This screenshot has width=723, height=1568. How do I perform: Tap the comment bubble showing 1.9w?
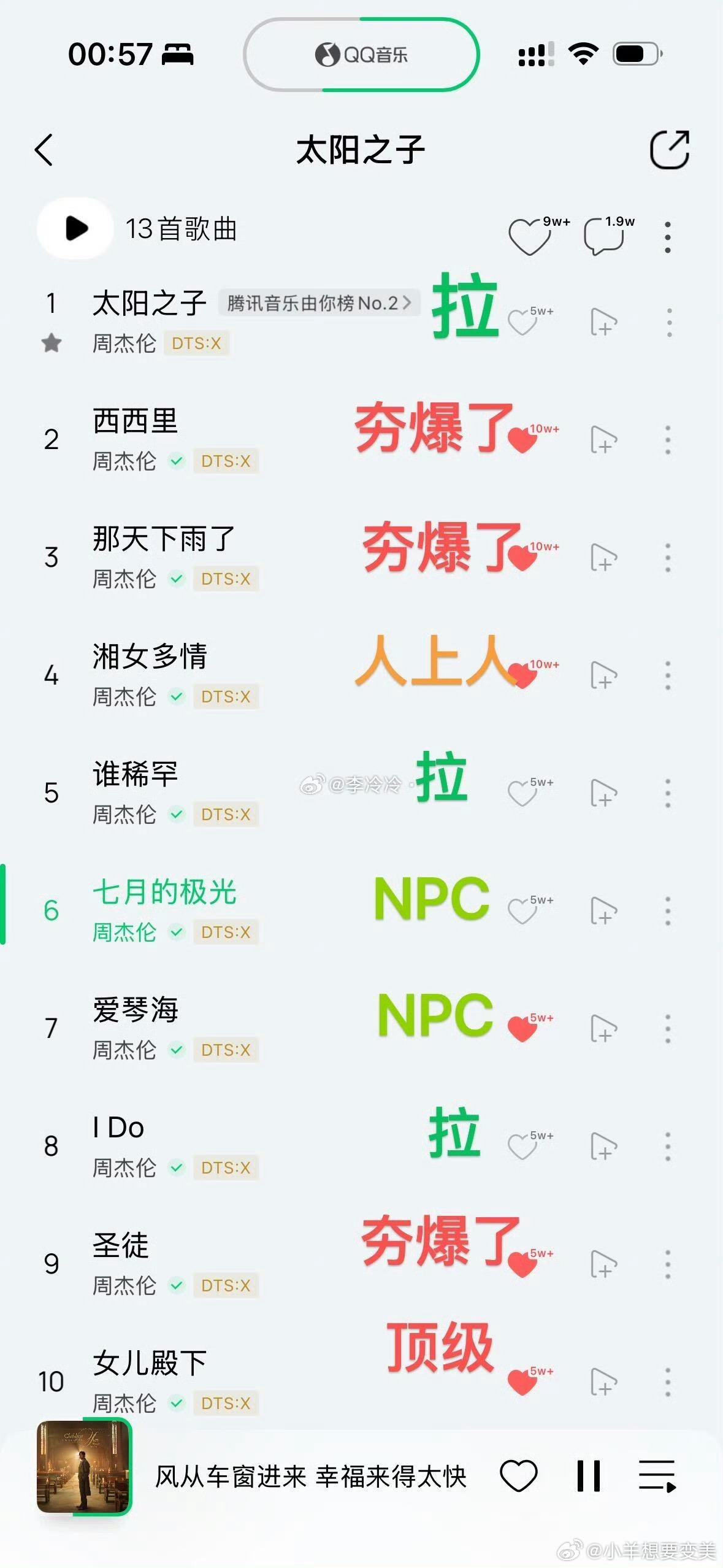point(604,235)
